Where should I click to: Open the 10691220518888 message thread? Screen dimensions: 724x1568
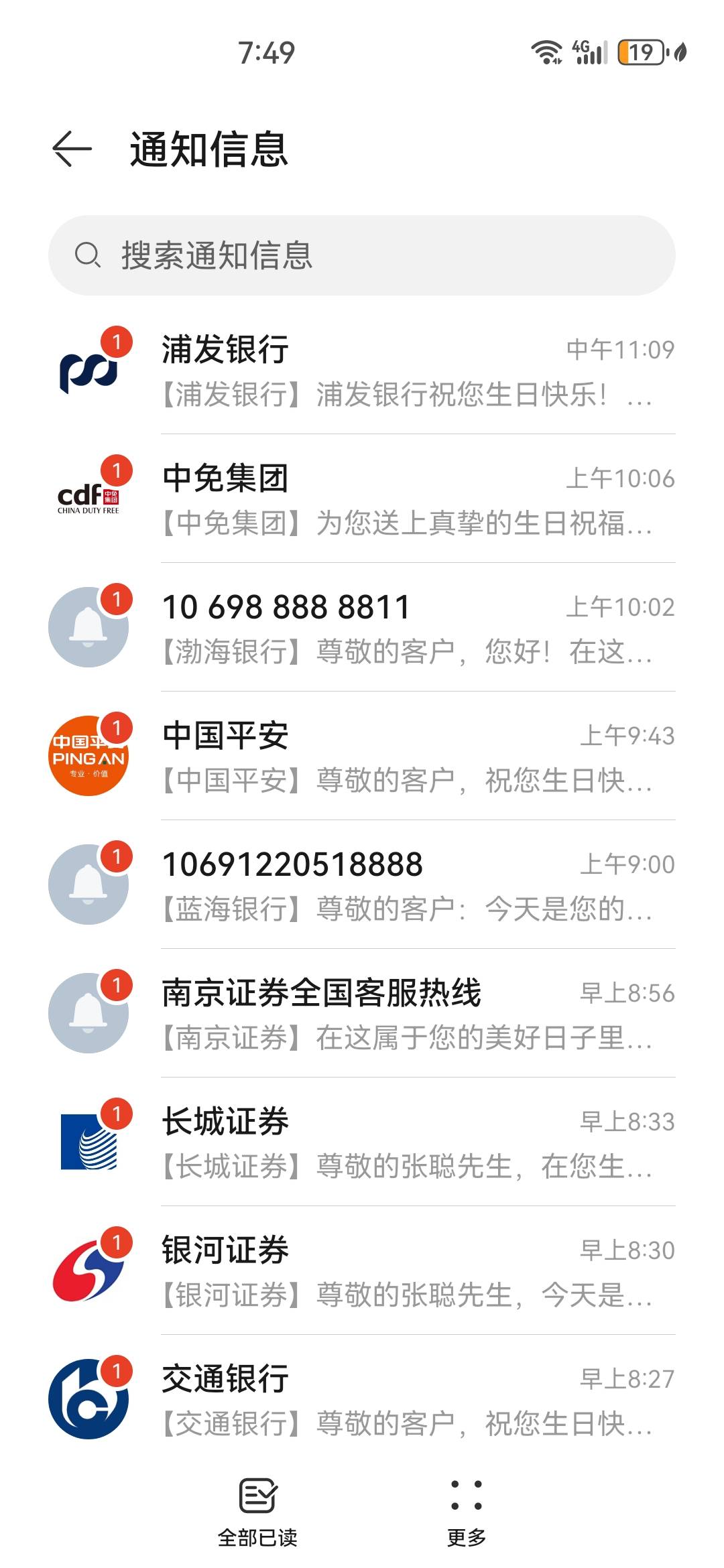(x=362, y=885)
